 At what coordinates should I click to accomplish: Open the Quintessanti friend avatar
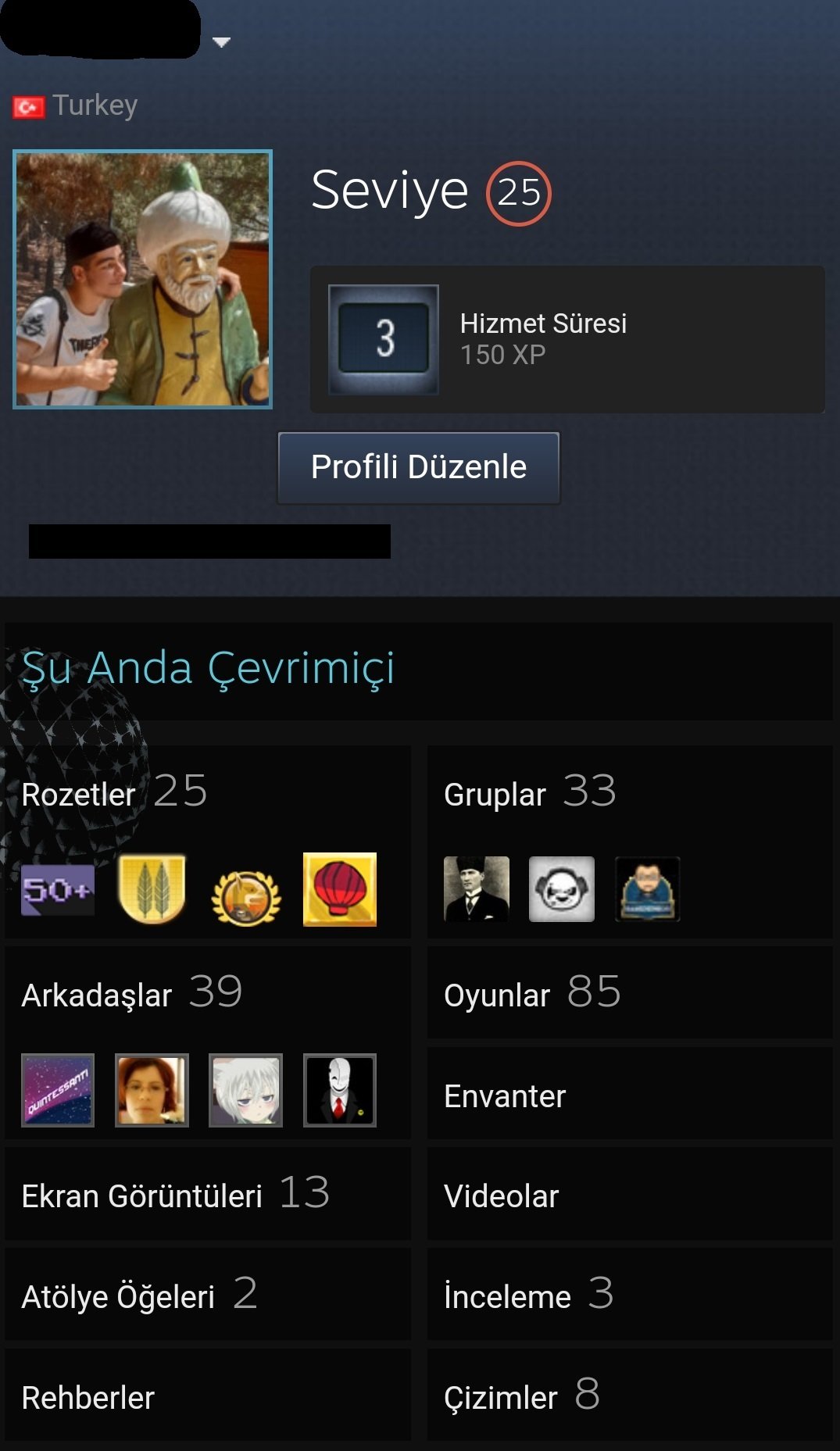pos(58,1090)
